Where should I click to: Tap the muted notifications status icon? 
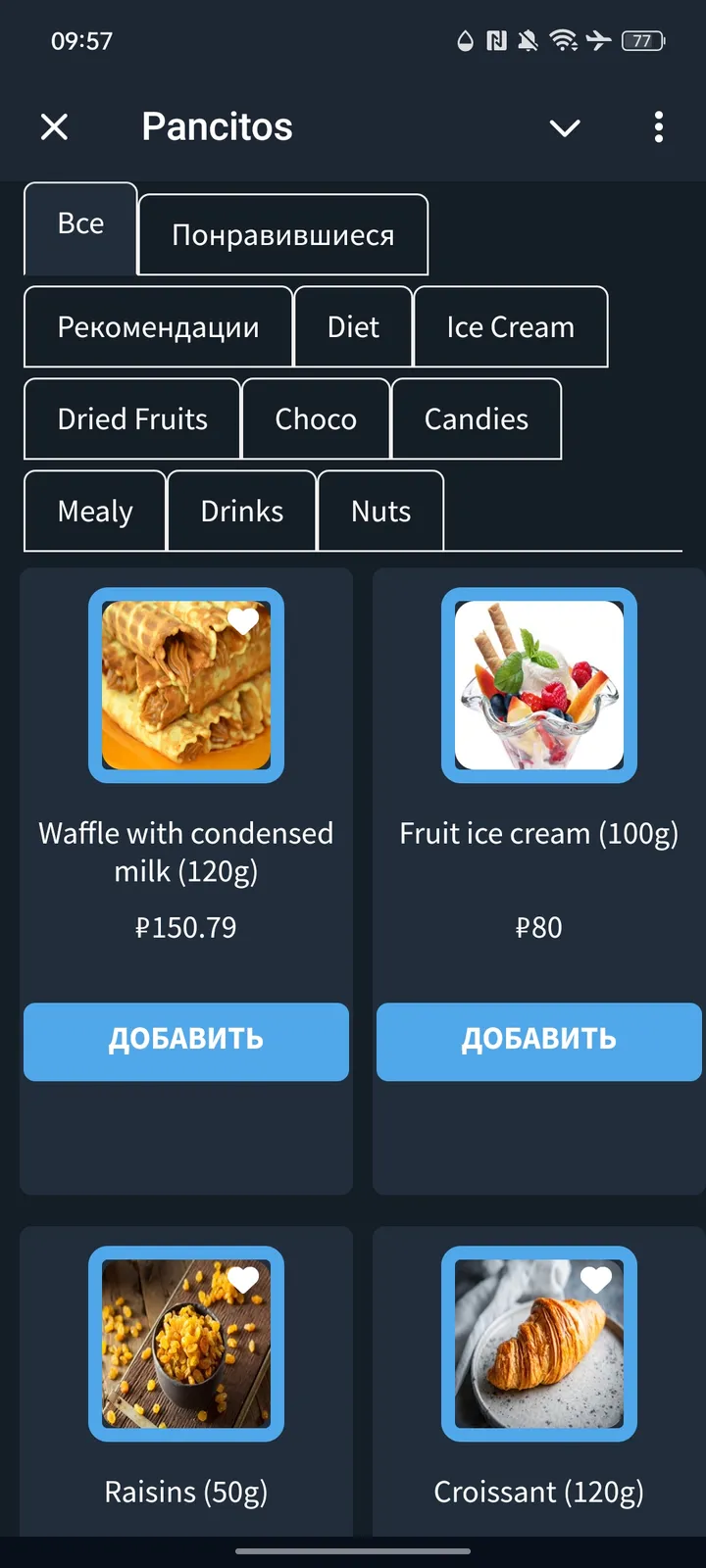[x=527, y=41]
